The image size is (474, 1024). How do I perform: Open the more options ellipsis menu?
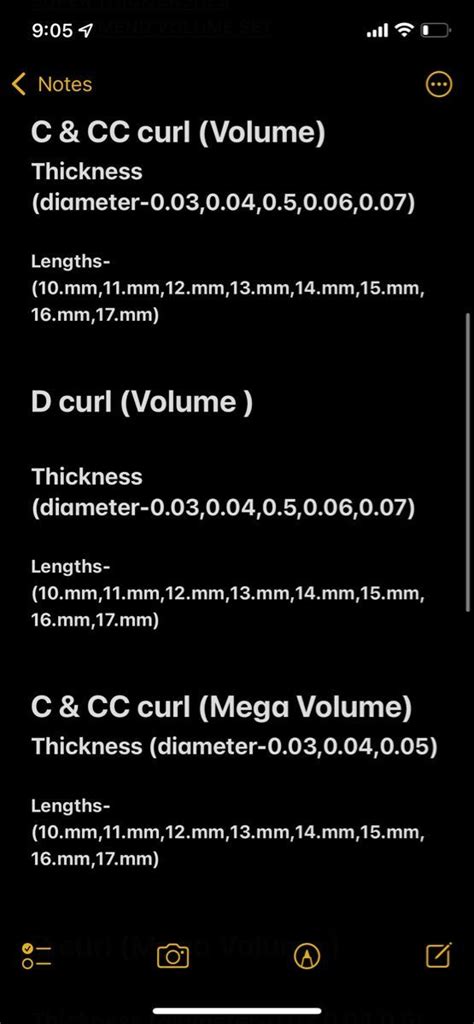coord(438,84)
